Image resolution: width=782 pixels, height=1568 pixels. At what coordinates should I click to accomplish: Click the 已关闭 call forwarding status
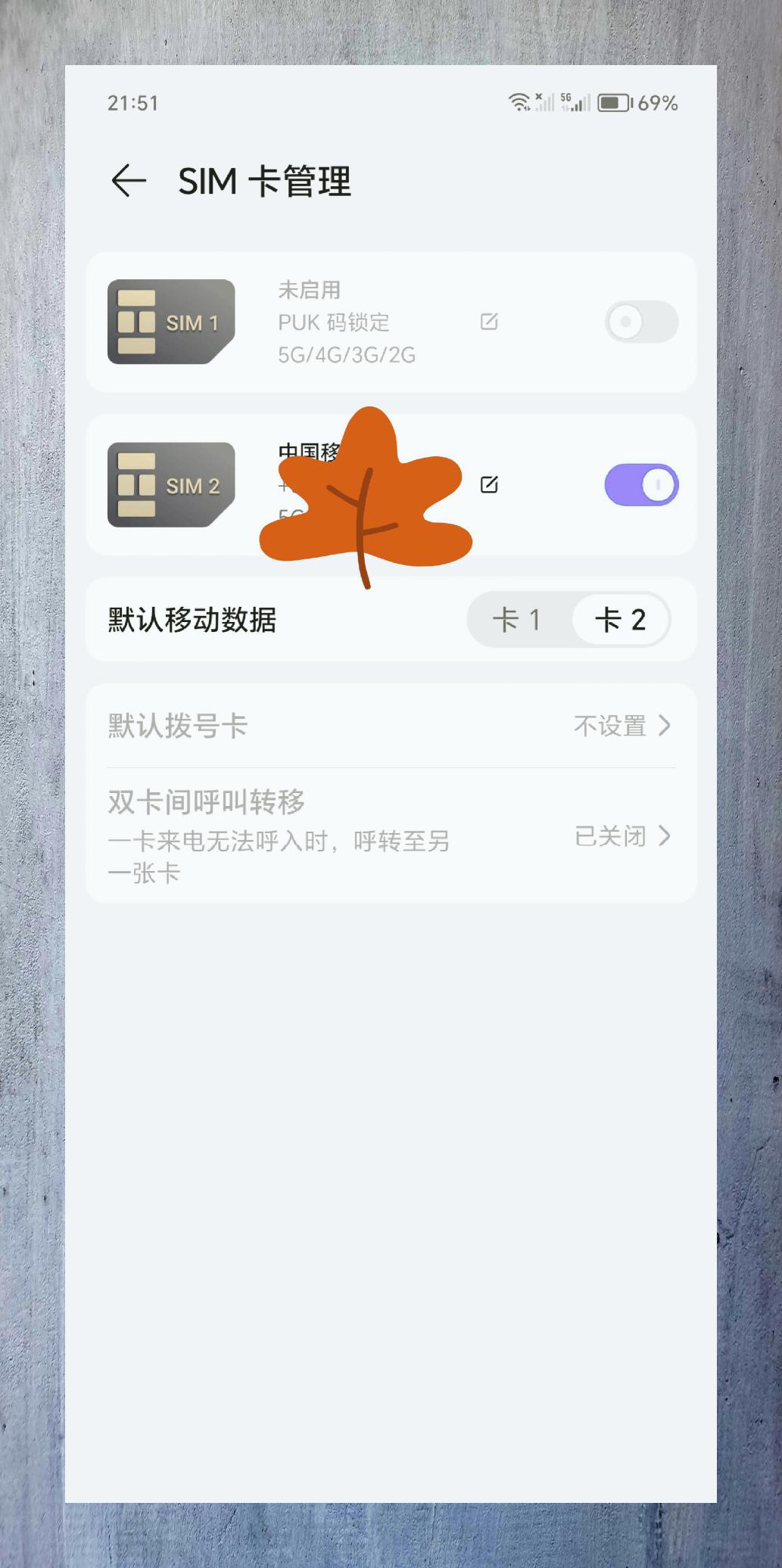click(x=609, y=837)
